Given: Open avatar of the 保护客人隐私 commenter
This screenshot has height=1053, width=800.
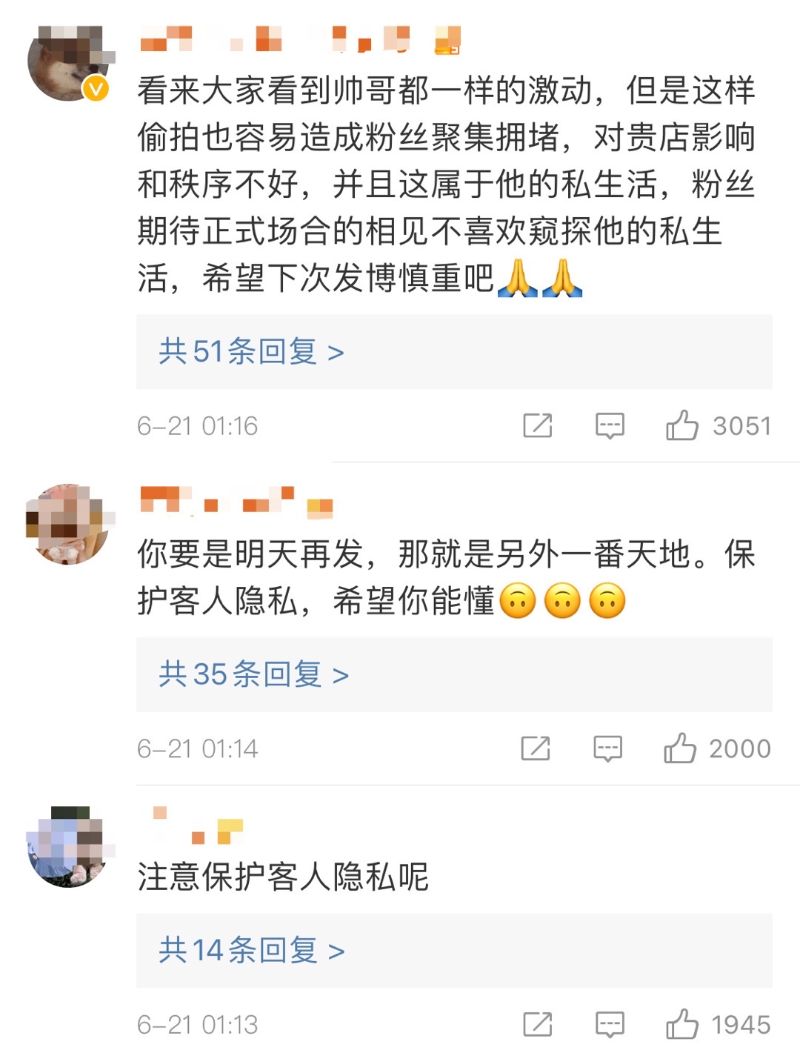Looking at the screenshot, I should pos(65,523).
